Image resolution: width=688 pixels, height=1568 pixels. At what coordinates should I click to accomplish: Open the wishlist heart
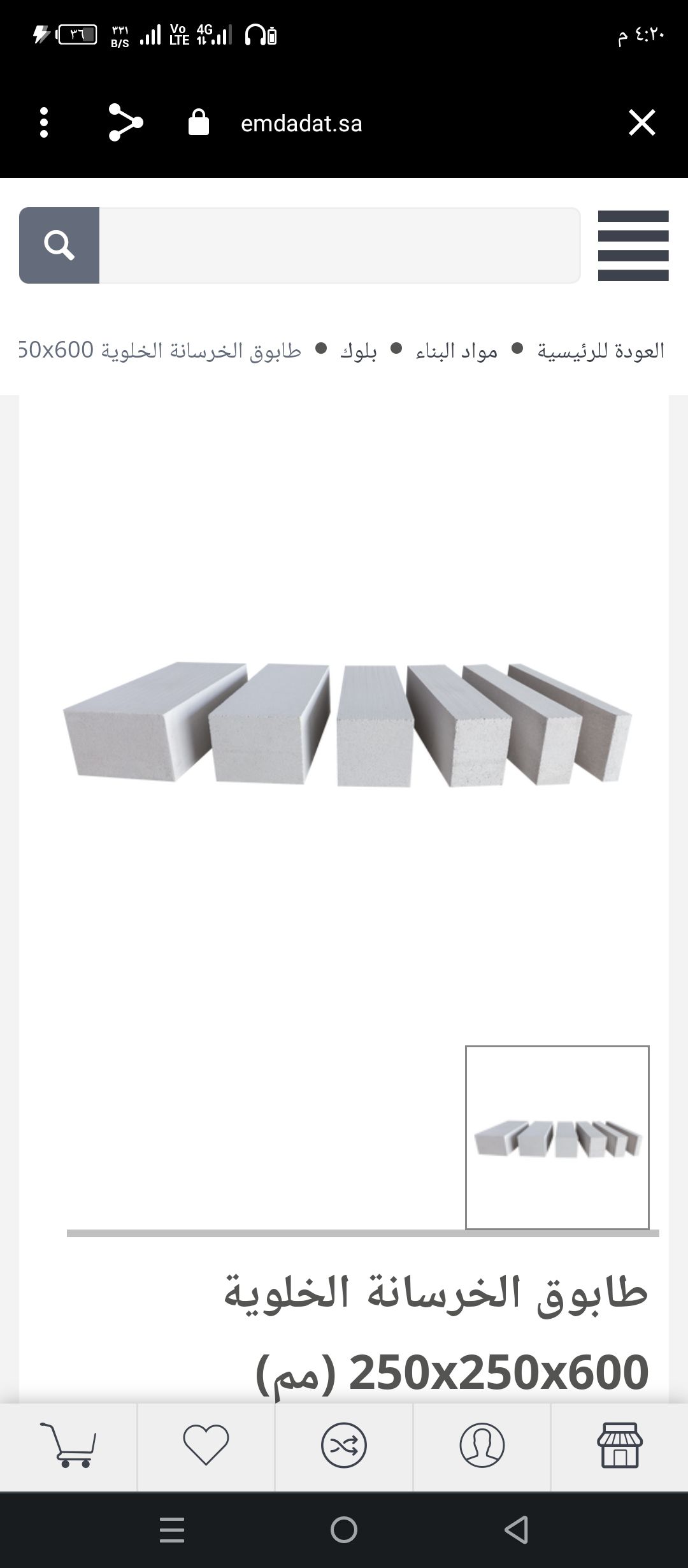[206, 1446]
